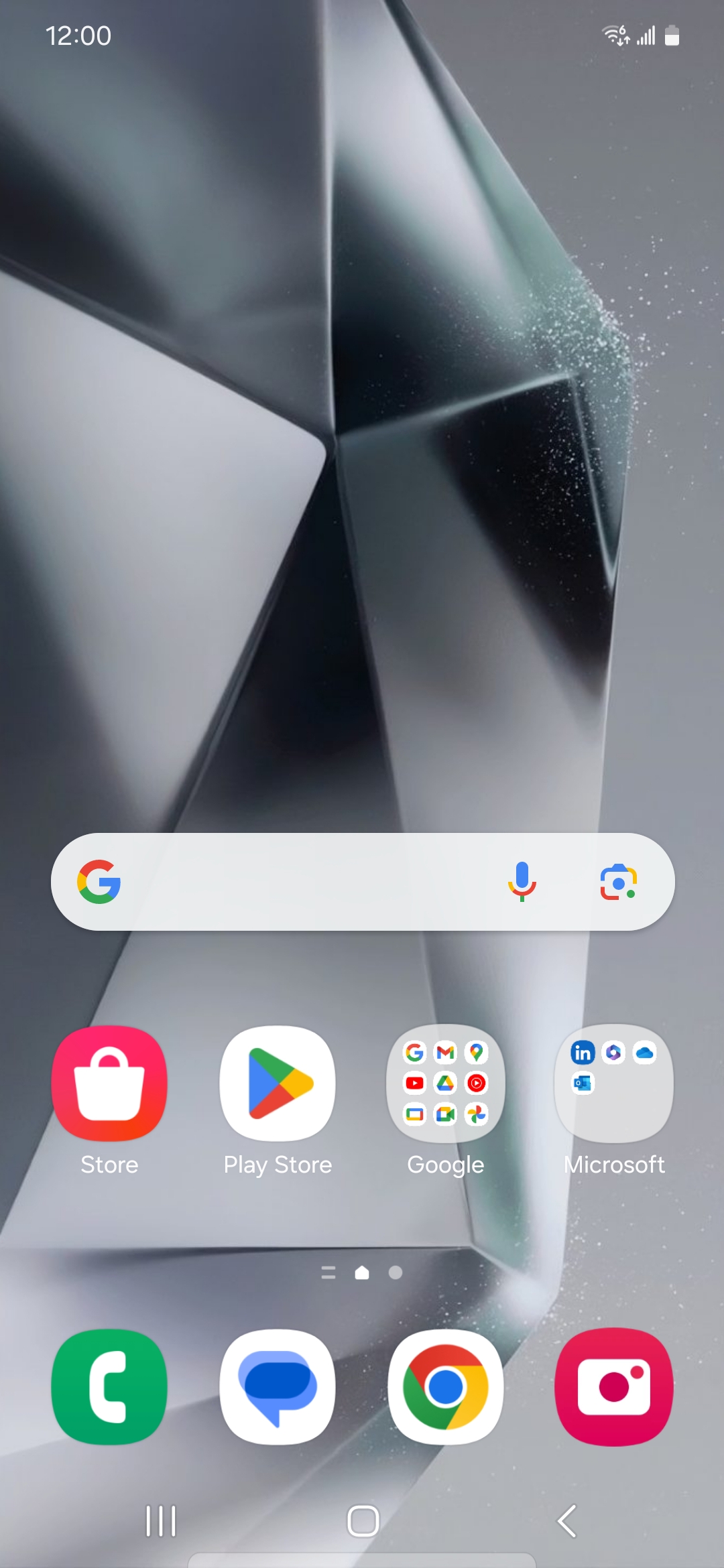Launch the Galaxy Store app
Screen dimensions: 724x1568
[109, 1084]
